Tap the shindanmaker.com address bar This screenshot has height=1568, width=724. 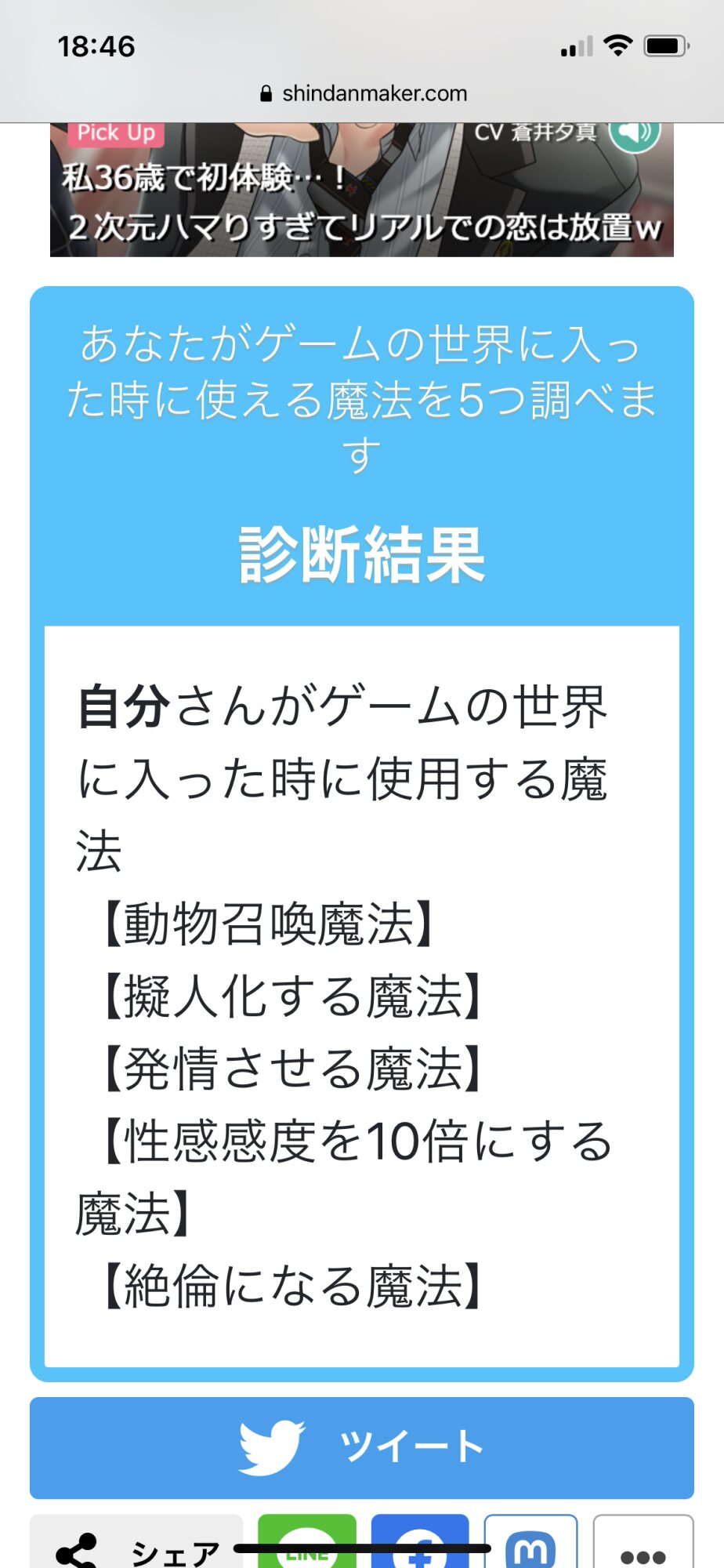click(x=364, y=94)
